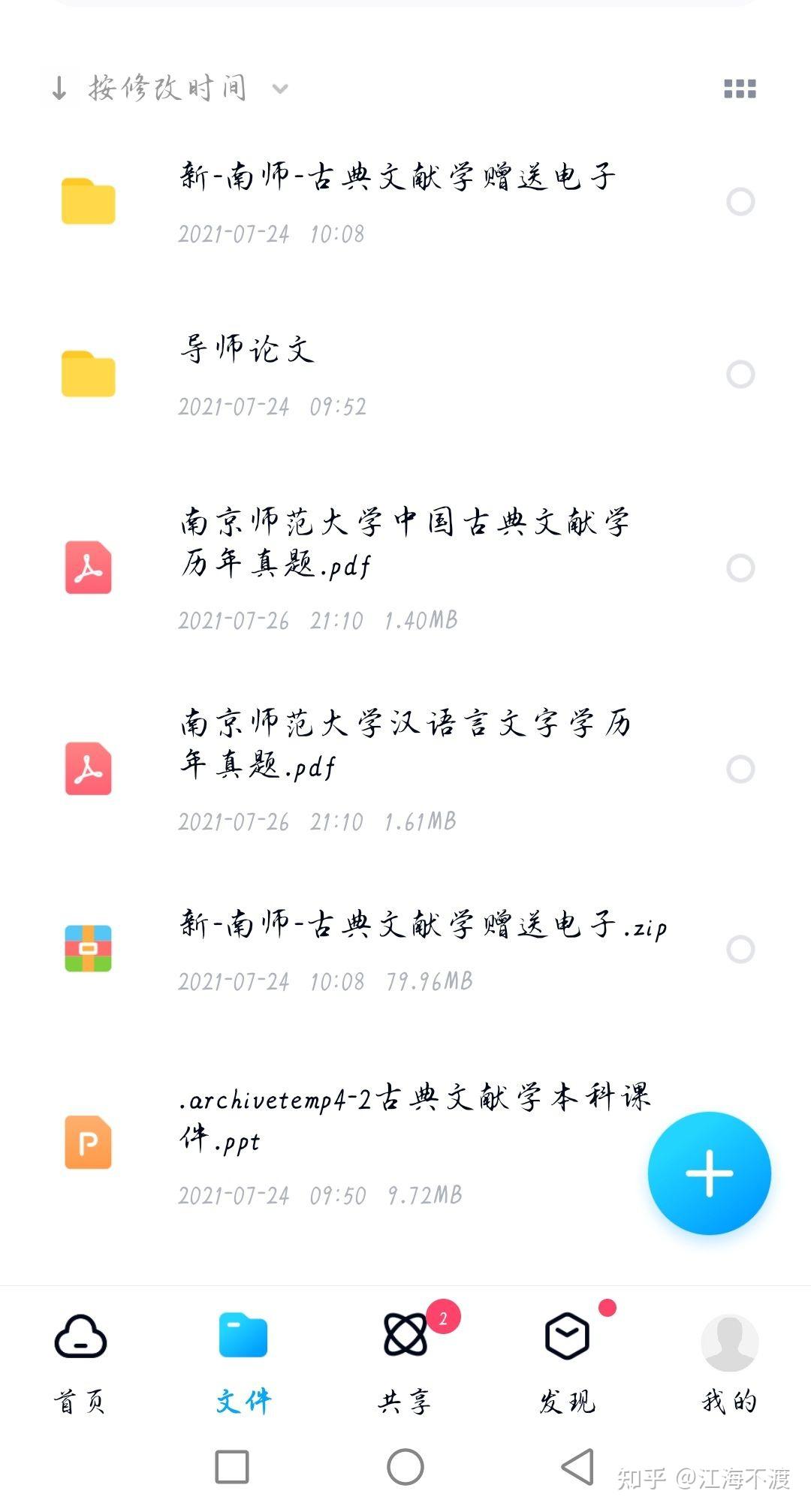This screenshot has width=811, height=1512.
Task: Open 南京师范大学汉语言文字学历年真题.pdf
Action: pyautogui.click(x=405, y=769)
